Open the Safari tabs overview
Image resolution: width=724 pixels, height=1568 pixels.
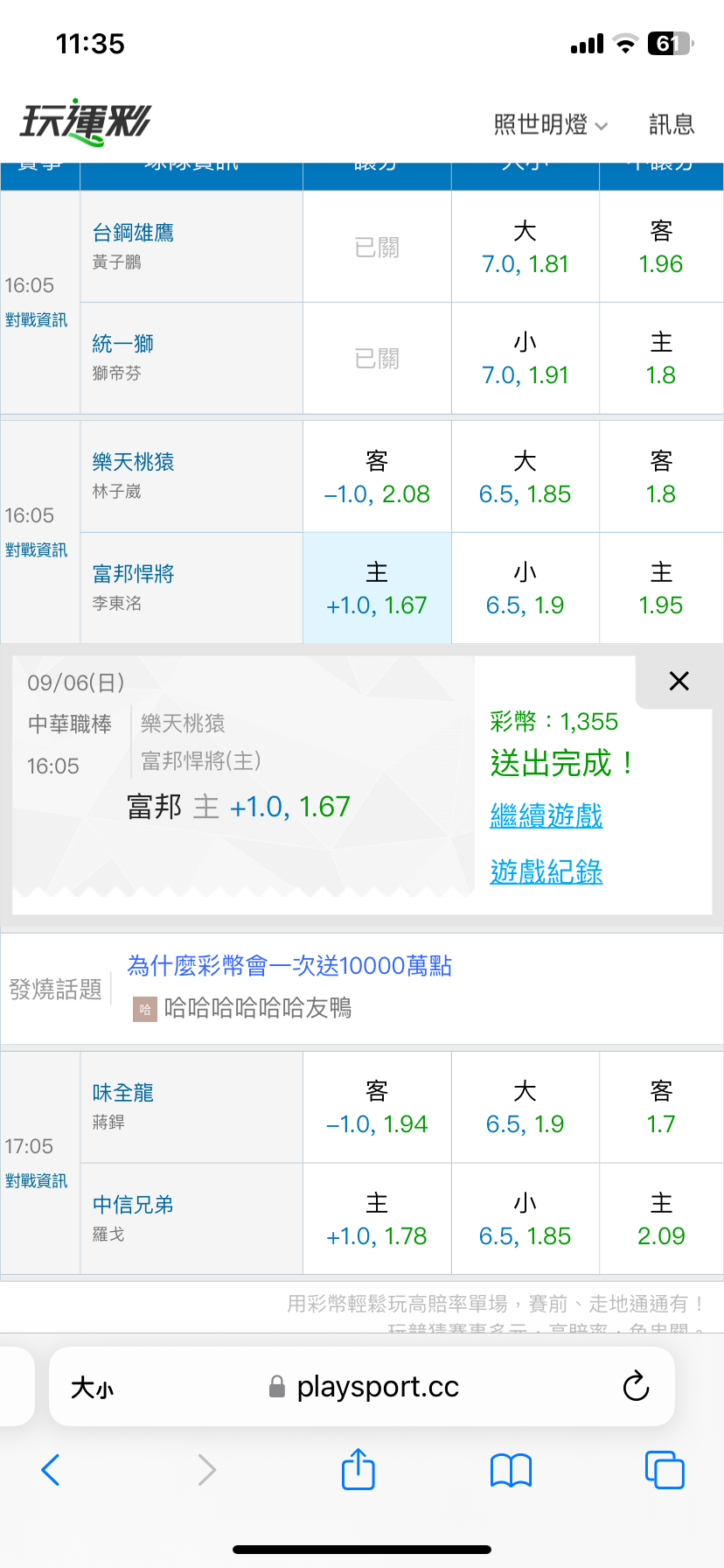pos(665,1470)
